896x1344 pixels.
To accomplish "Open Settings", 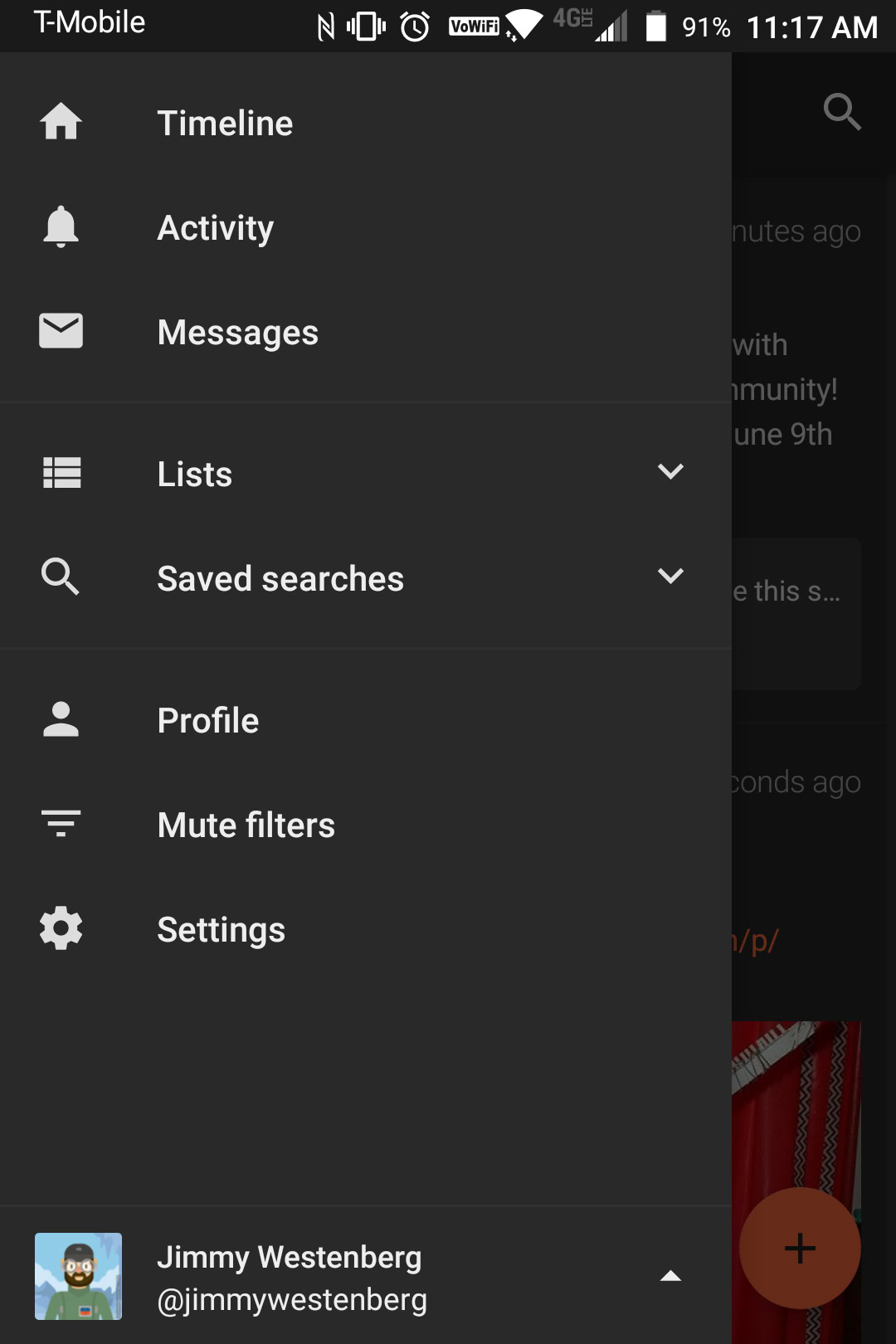I will pyautogui.click(x=221, y=929).
